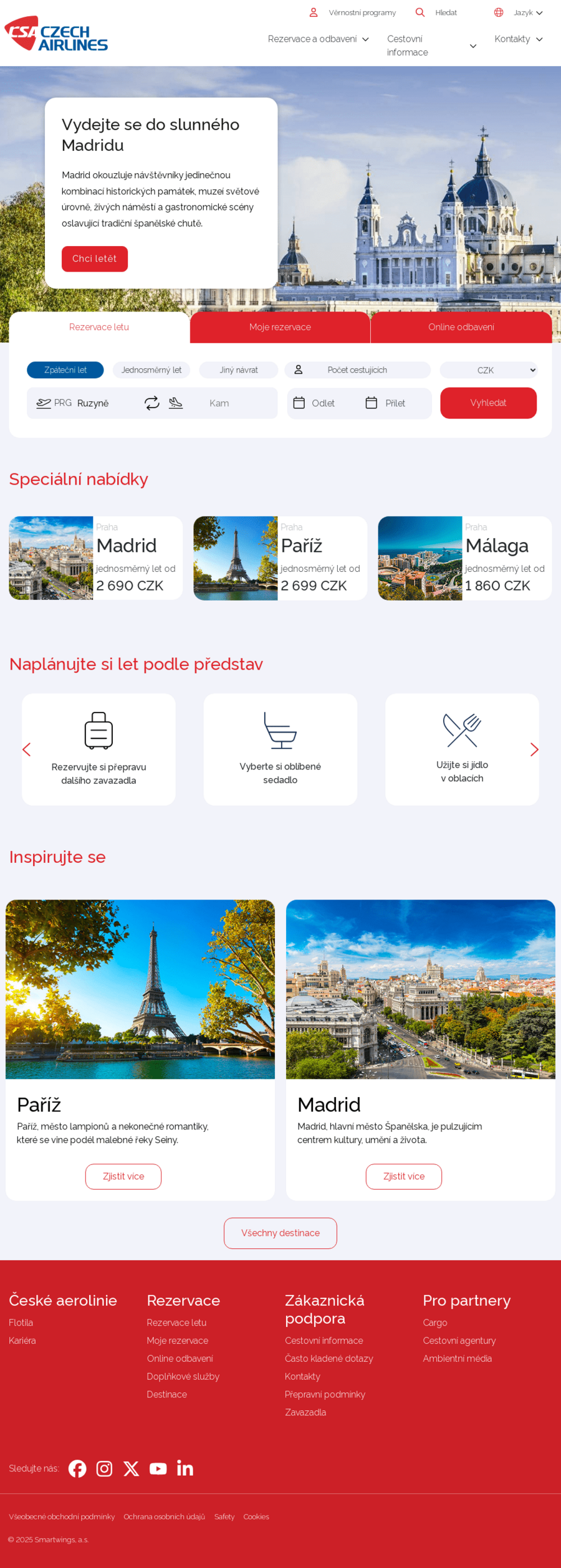Open Všechny destinace button
Screen dimensions: 561x1568
(x=280, y=1233)
